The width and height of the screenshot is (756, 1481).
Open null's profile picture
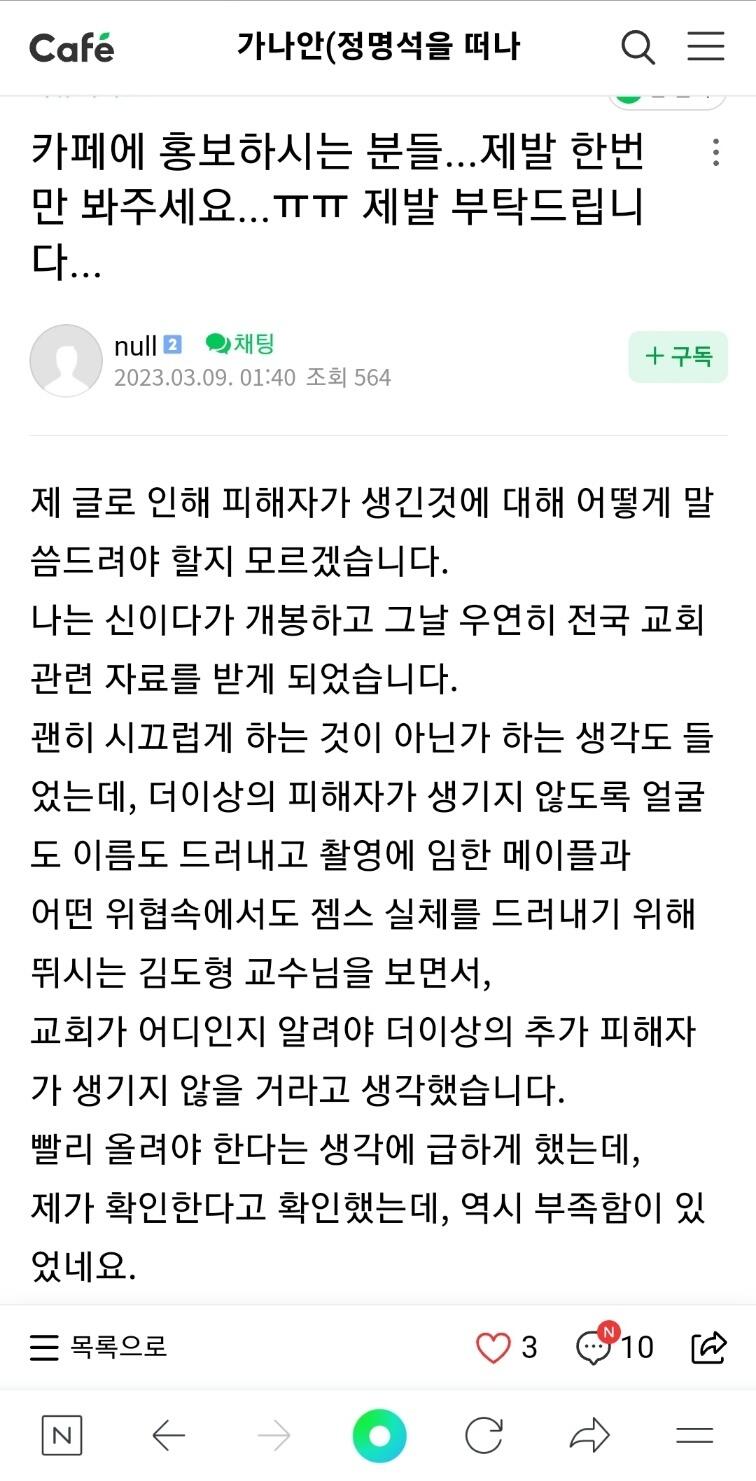66,360
